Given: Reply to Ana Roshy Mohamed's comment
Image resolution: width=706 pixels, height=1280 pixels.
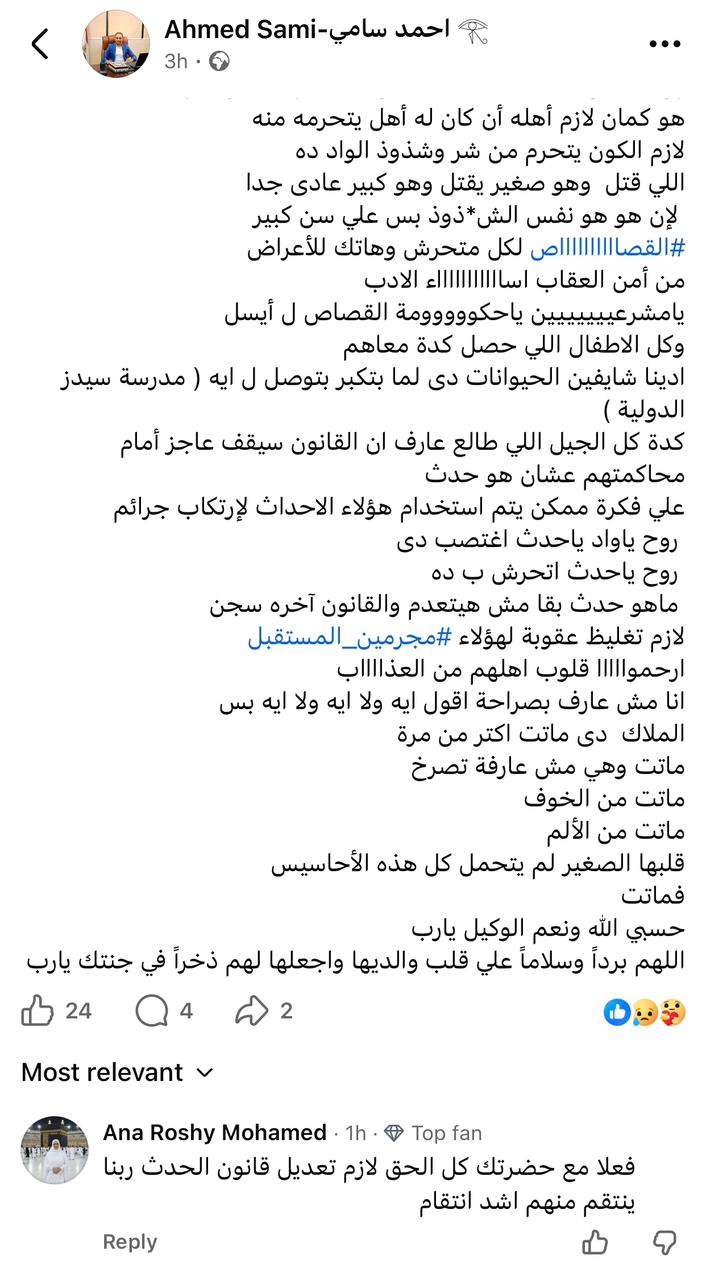Looking at the screenshot, I should (x=130, y=1242).
